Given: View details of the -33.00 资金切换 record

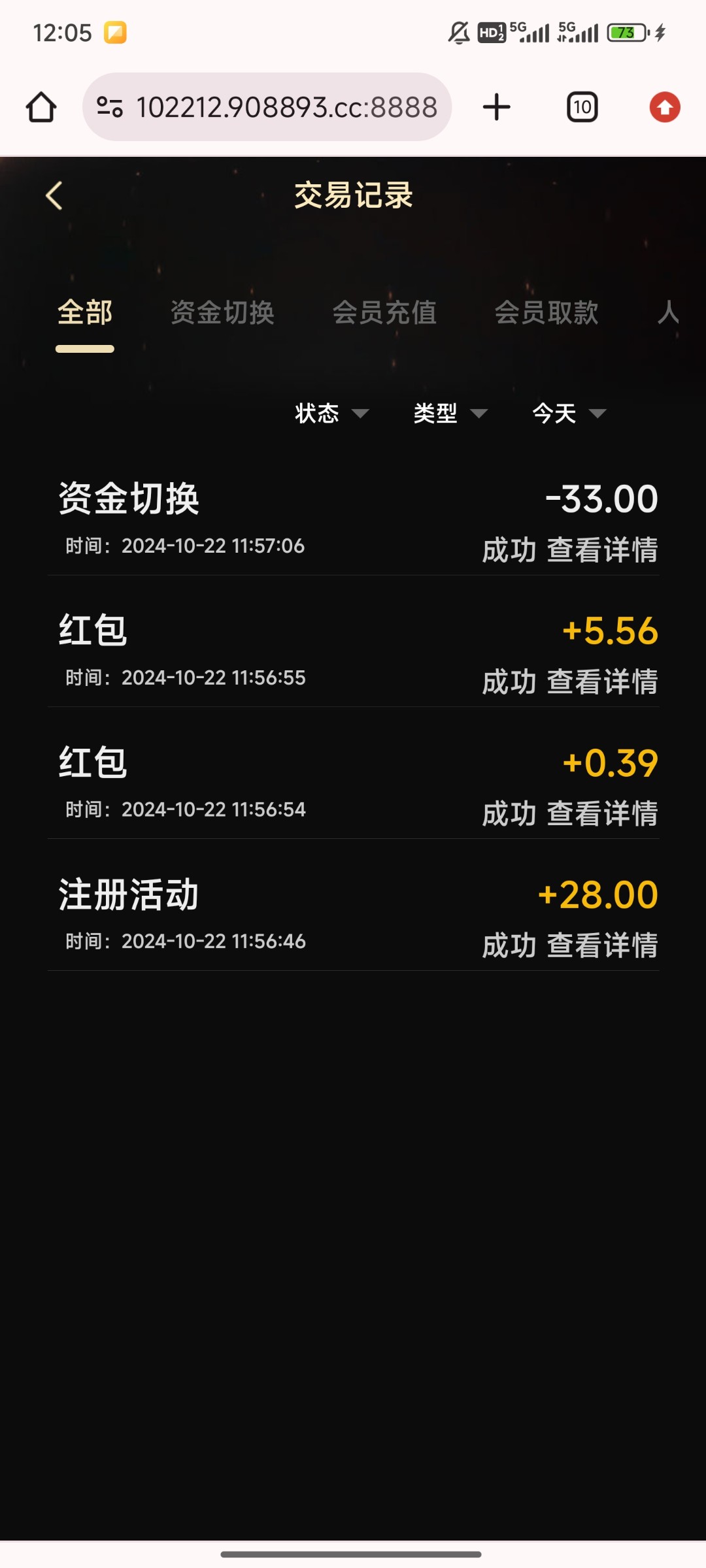Looking at the screenshot, I should coord(602,551).
